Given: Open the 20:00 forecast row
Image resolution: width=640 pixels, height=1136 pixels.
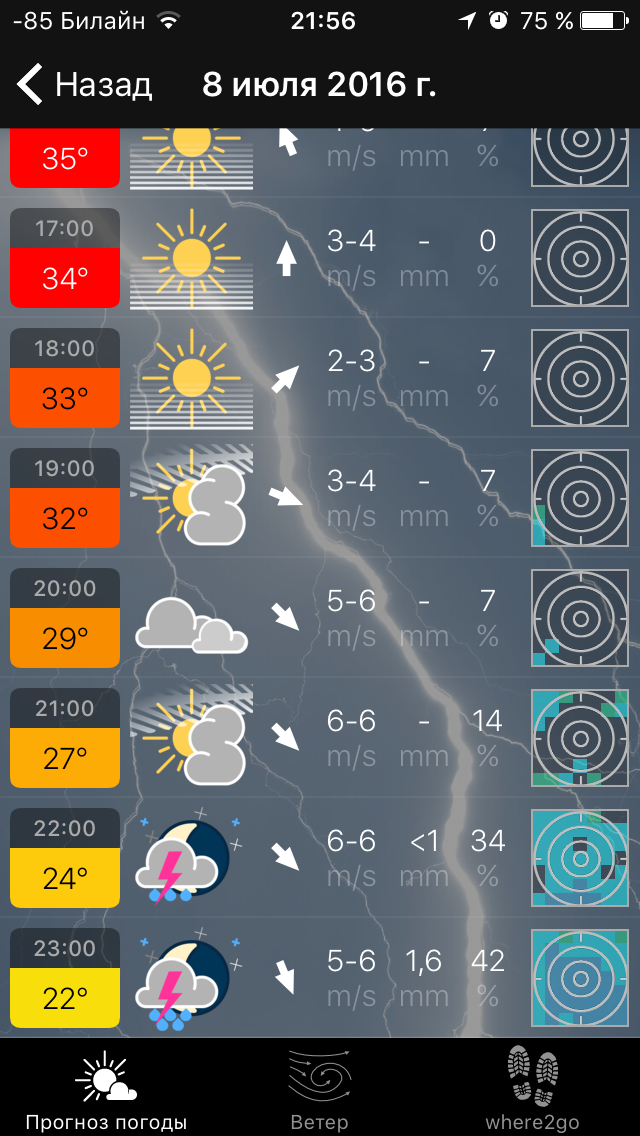Looking at the screenshot, I should (x=320, y=618).
